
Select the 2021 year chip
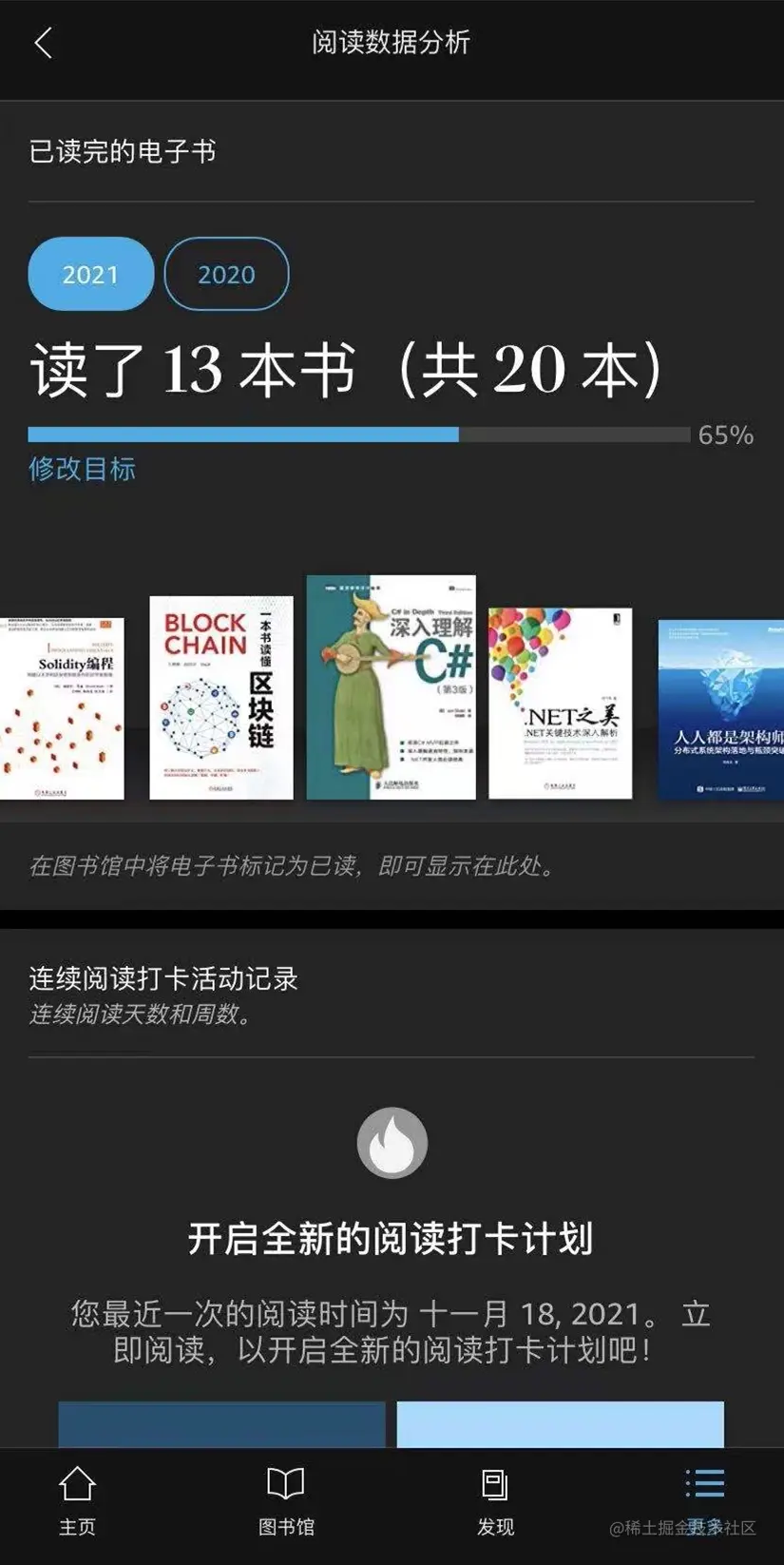coord(91,274)
